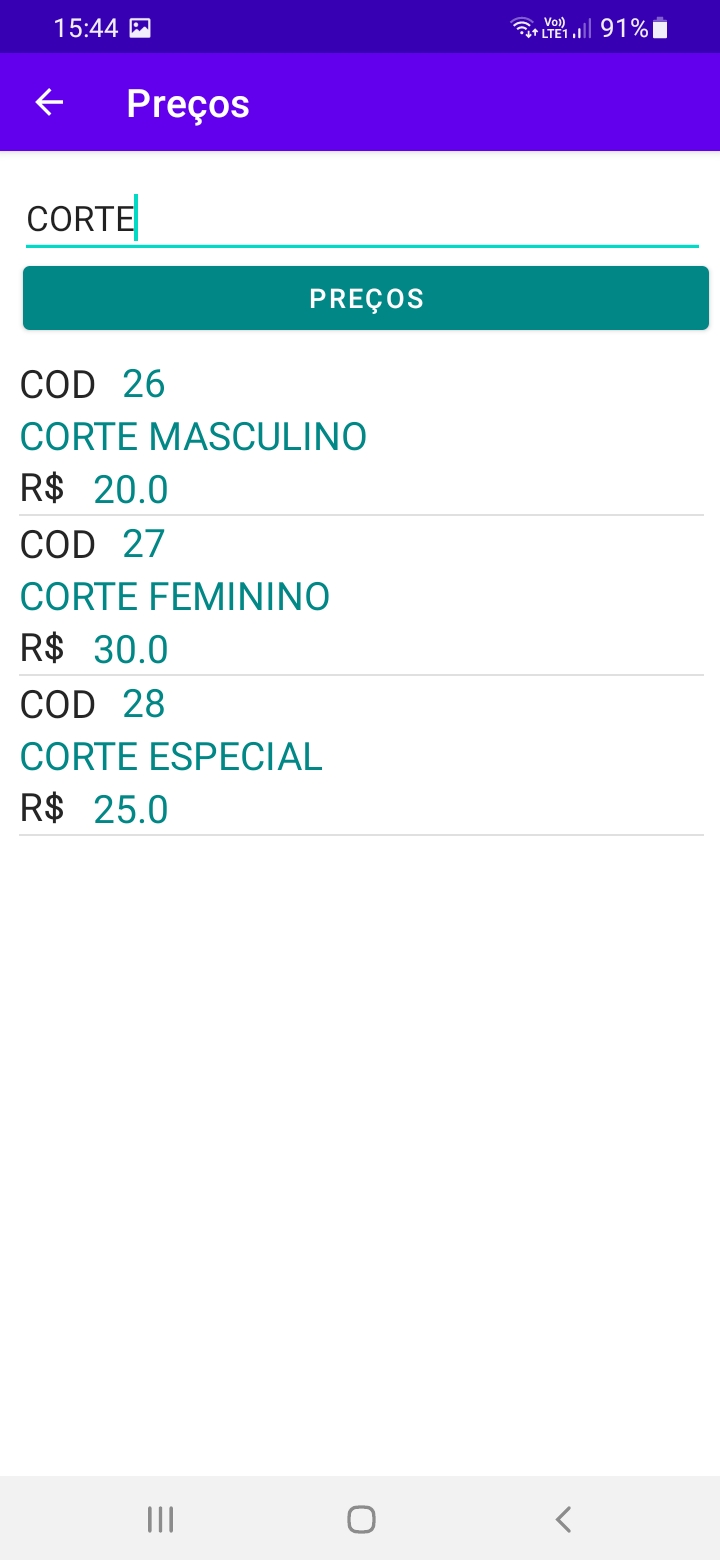
Task: Focus the search field containing CORTE
Action: 360,219
